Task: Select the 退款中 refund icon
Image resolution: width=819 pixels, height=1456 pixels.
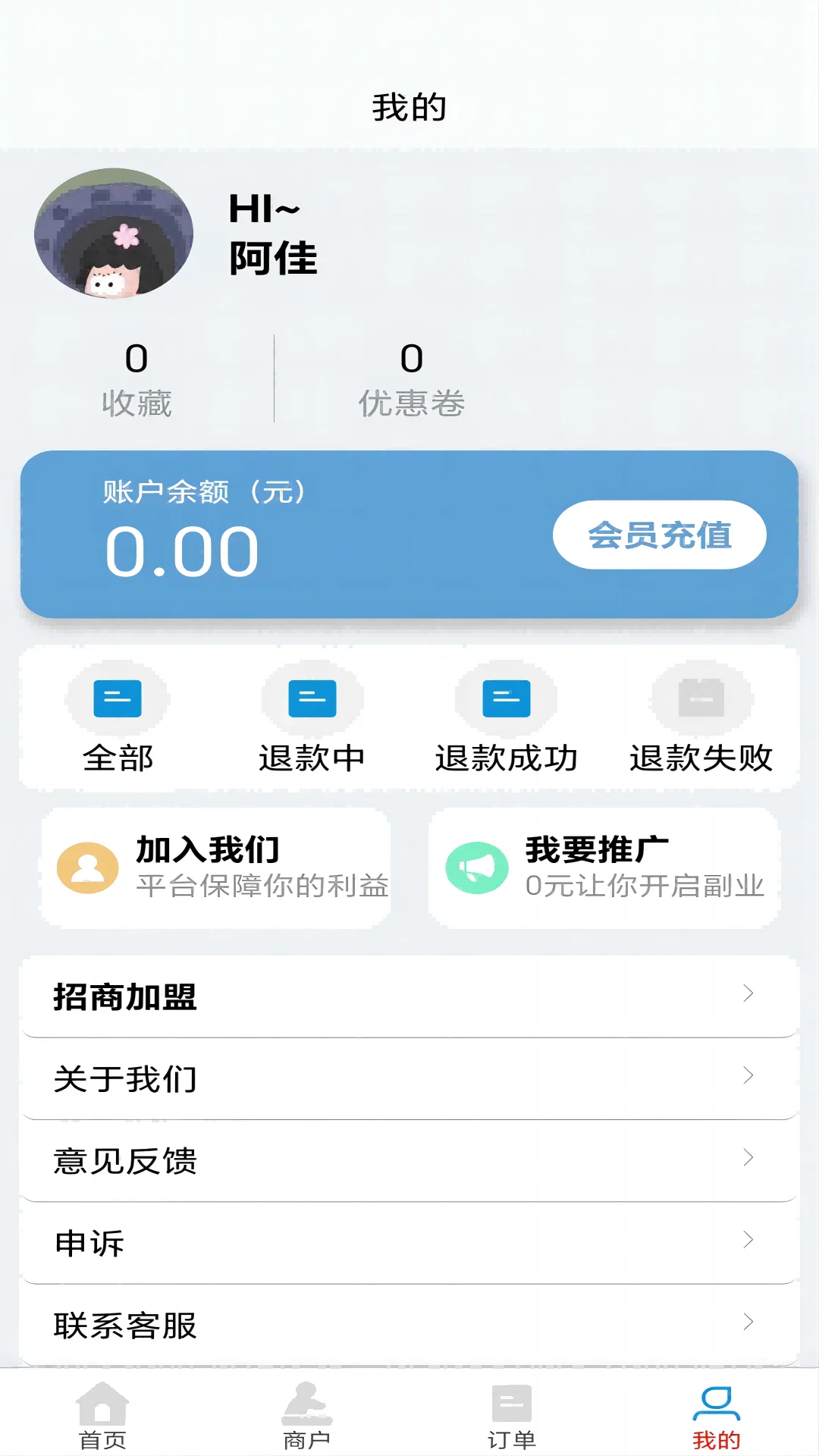Action: (311, 698)
